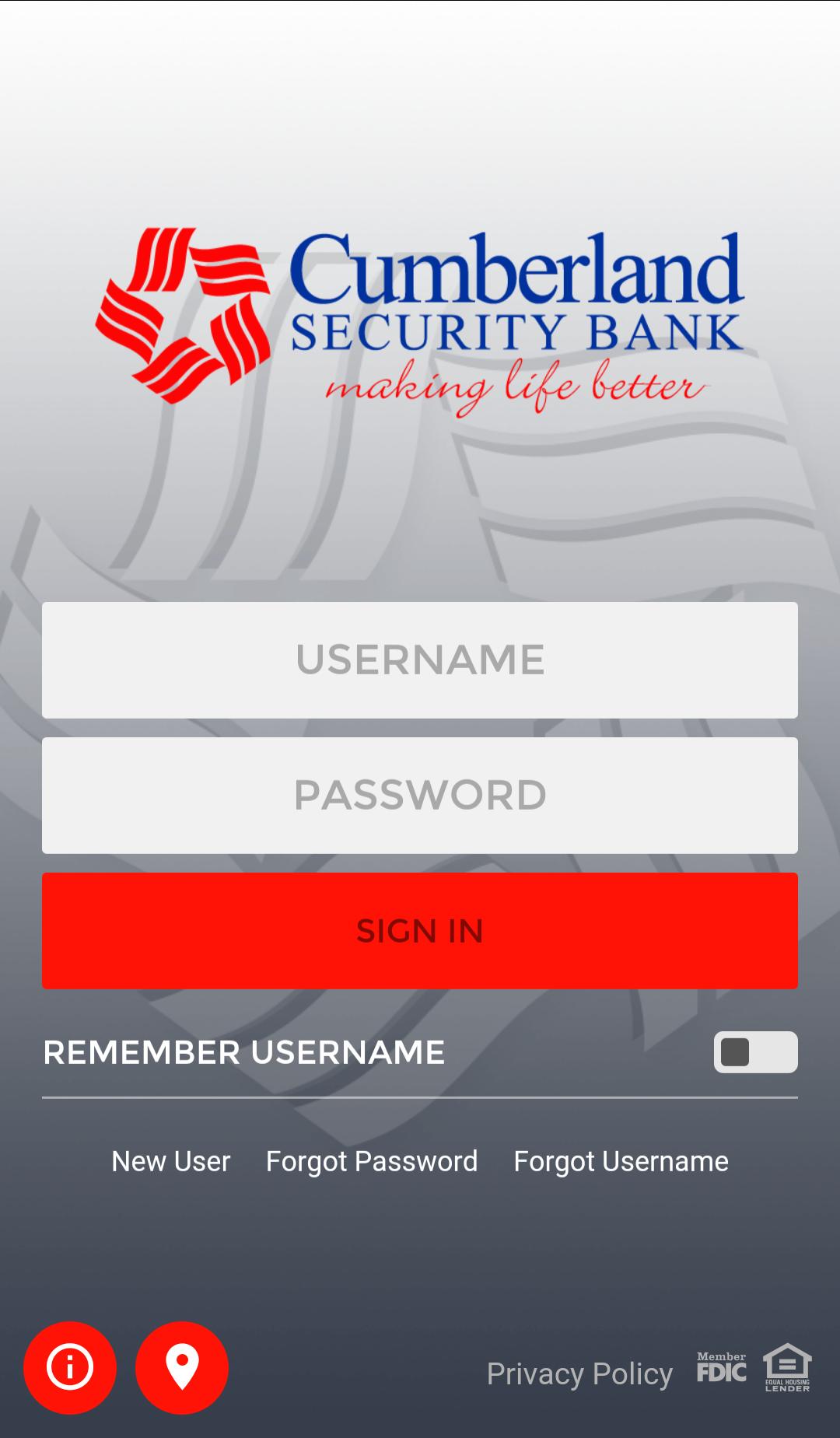Open the info icon button
The height and width of the screenshot is (1438, 840).
[70, 1367]
